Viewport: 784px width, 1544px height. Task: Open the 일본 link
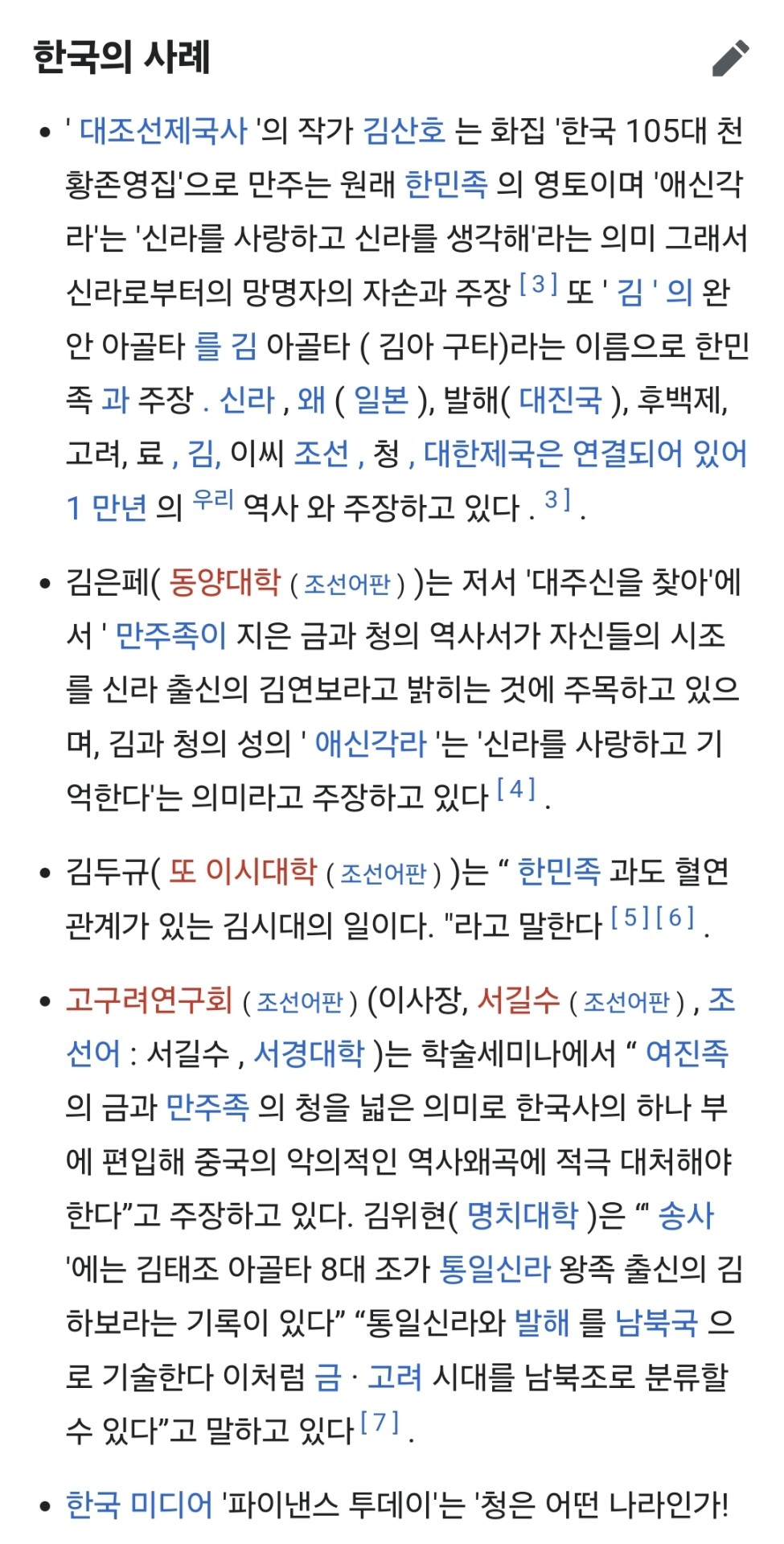pos(380,400)
